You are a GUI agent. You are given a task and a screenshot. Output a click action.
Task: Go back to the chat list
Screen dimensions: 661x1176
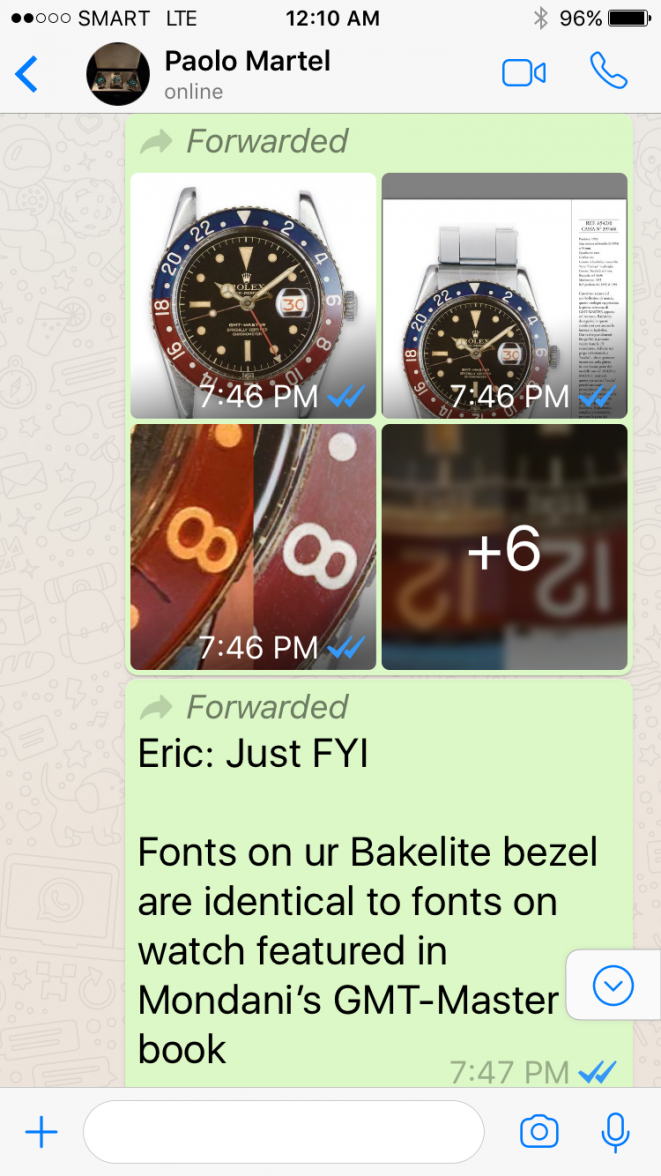(27, 74)
